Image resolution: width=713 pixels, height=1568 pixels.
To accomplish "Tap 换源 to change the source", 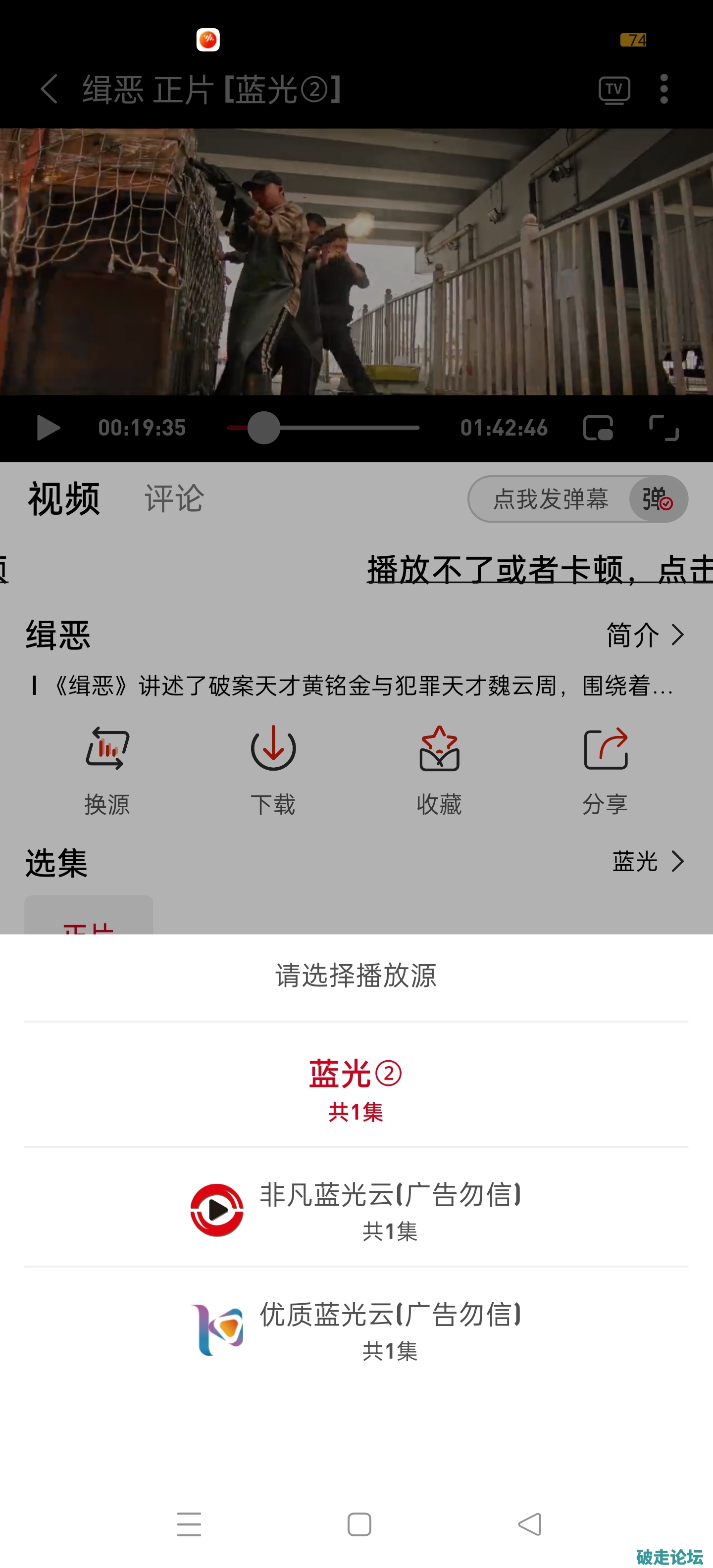I will (x=107, y=769).
